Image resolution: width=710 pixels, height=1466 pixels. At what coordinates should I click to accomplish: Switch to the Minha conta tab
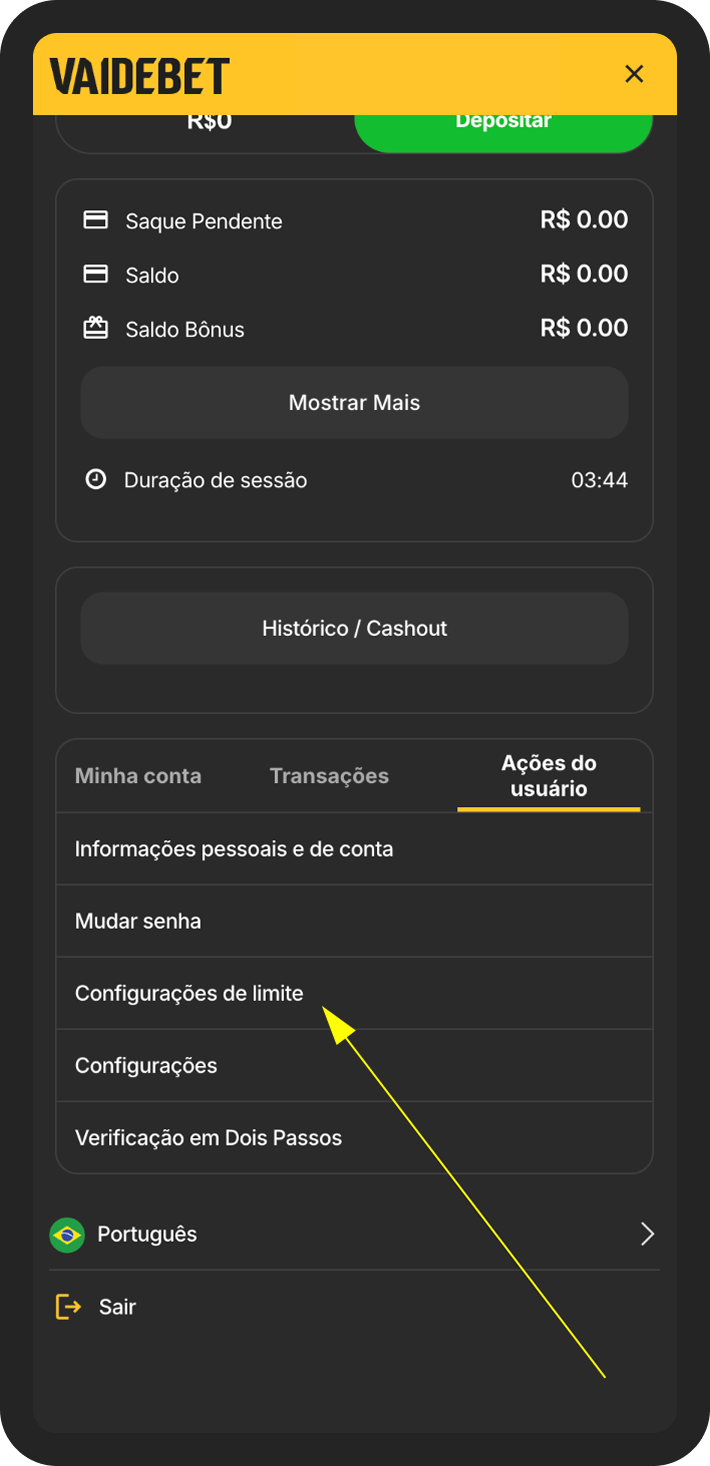tap(138, 776)
